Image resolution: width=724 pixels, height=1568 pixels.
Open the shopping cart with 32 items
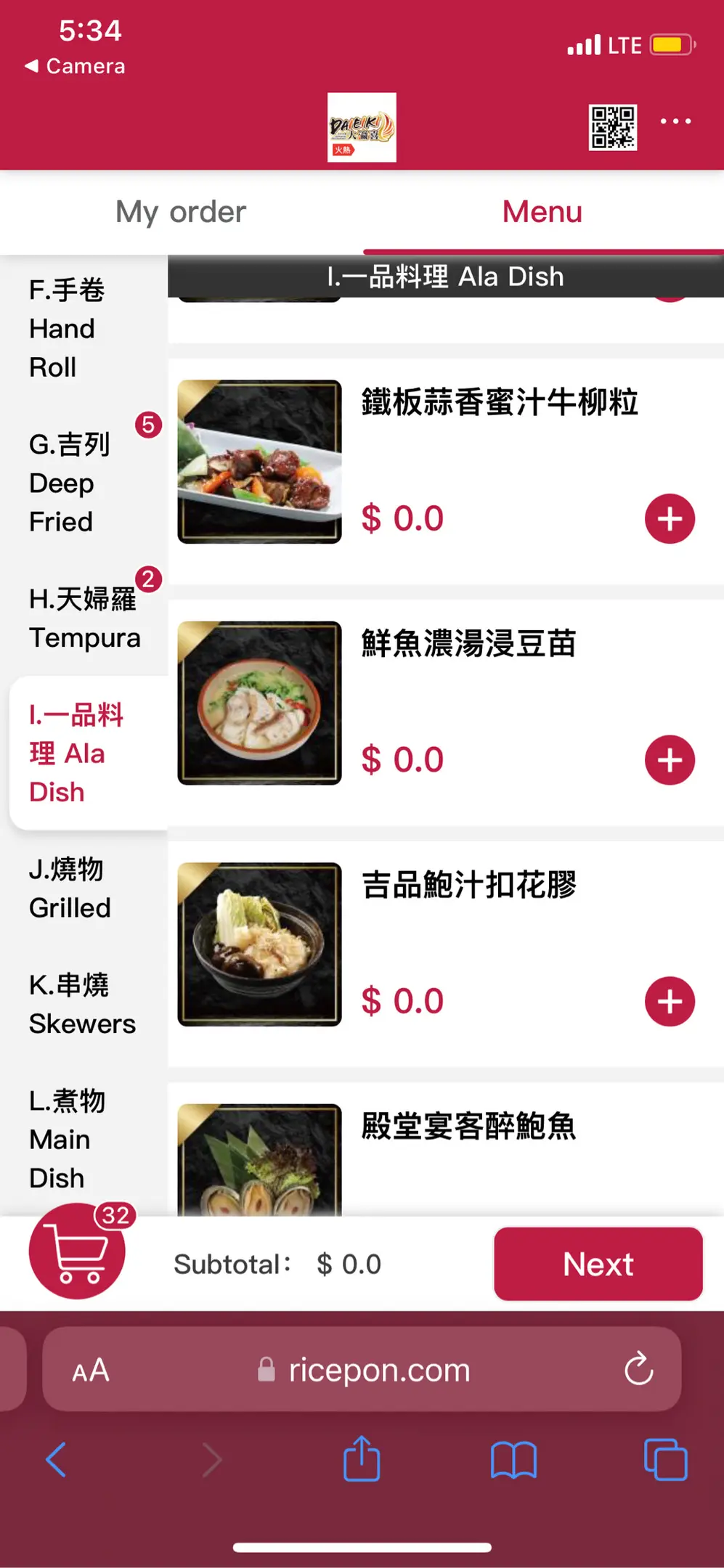point(77,1251)
